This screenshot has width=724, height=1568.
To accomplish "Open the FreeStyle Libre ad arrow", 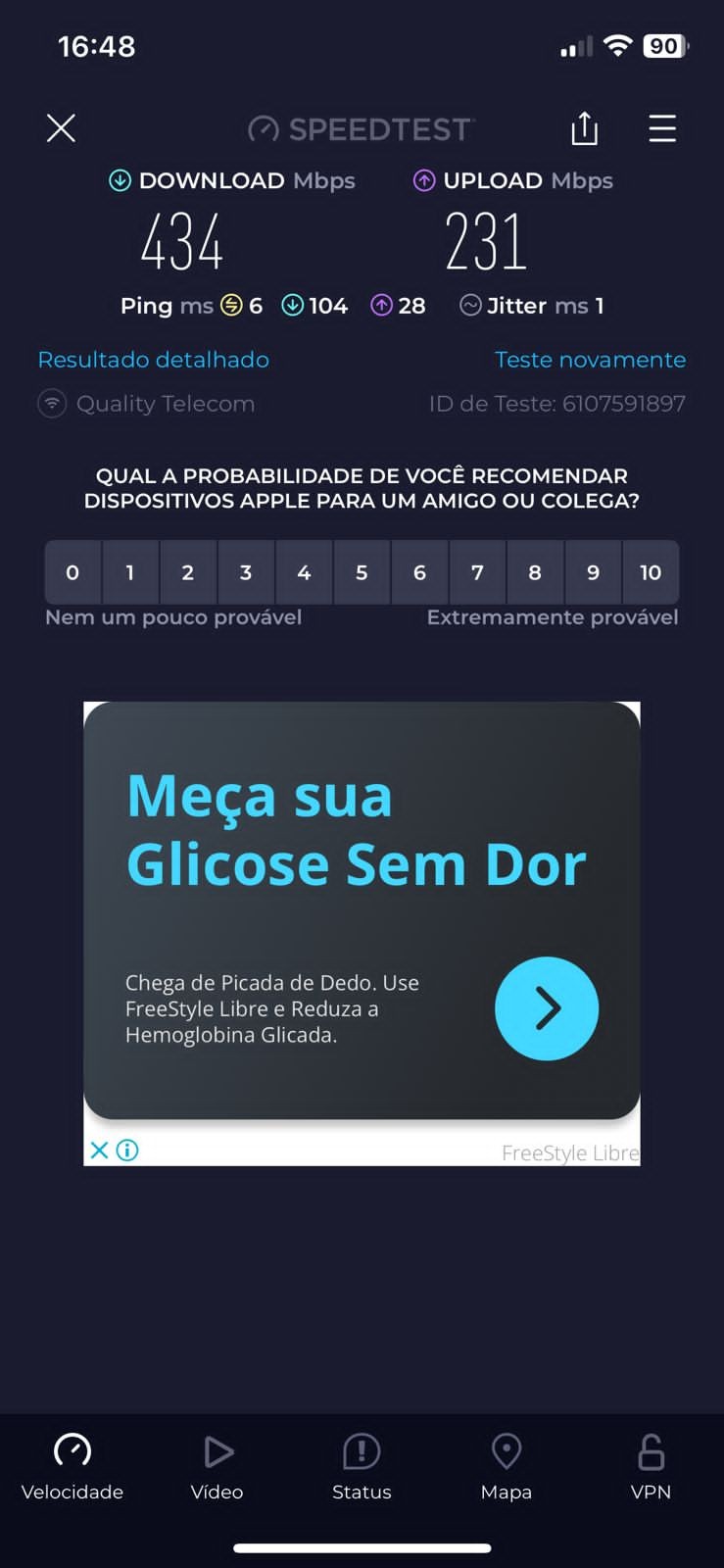I will click(x=547, y=1008).
